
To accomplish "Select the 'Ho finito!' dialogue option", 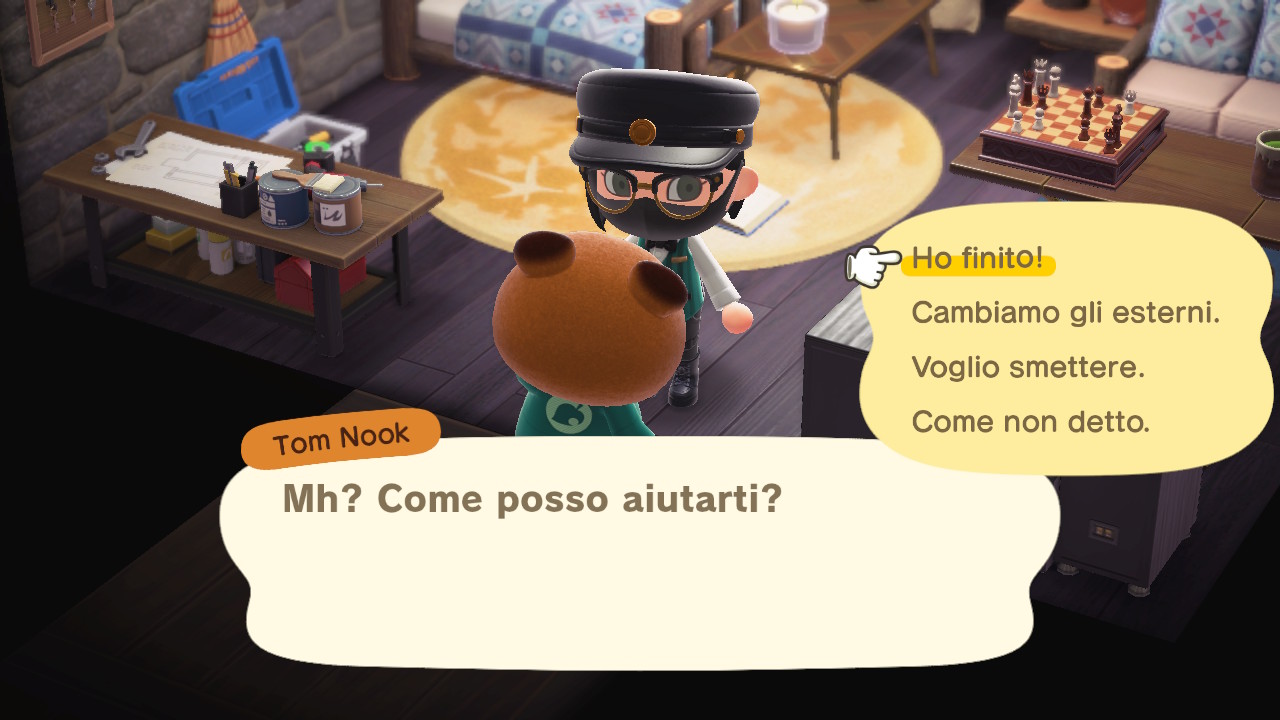I will 977,260.
